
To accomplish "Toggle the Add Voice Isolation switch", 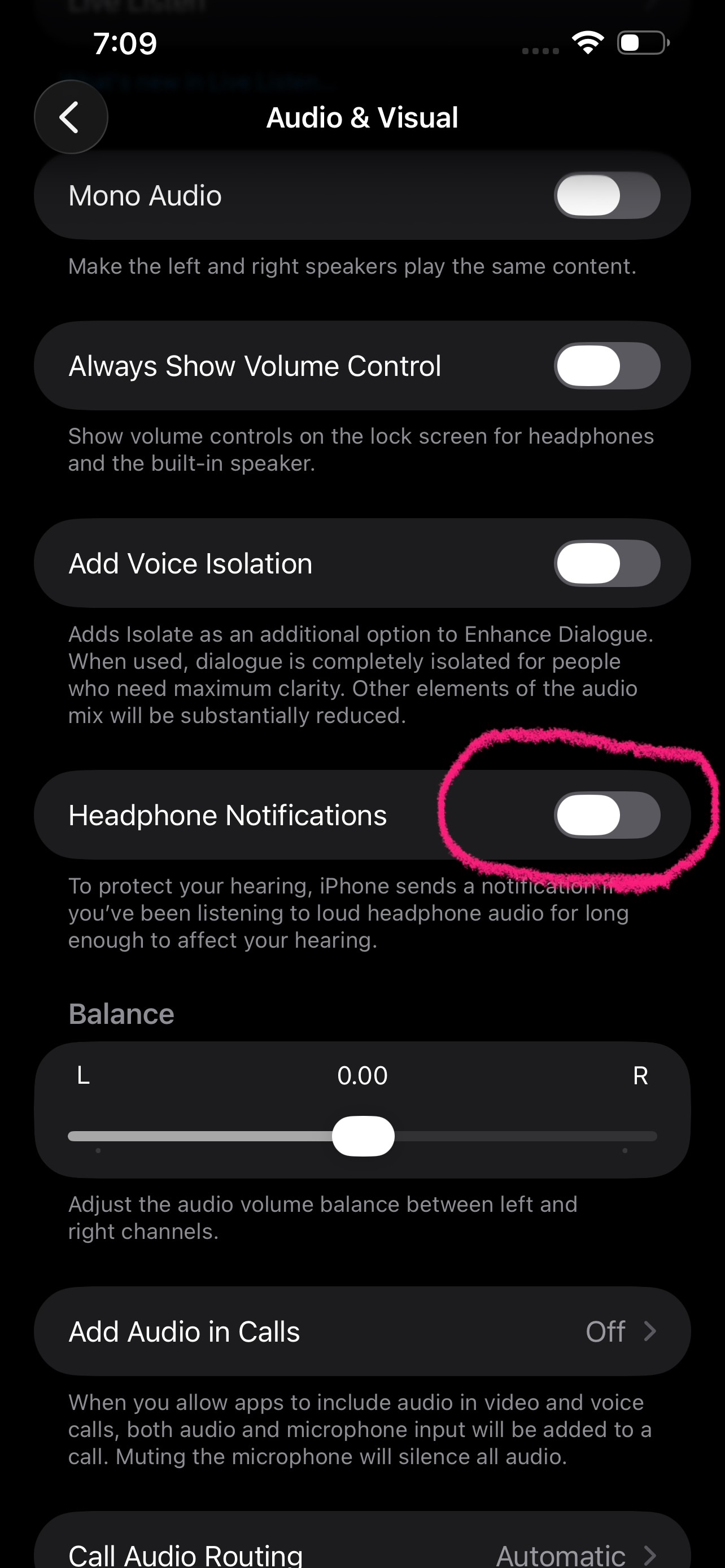I will (606, 563).
